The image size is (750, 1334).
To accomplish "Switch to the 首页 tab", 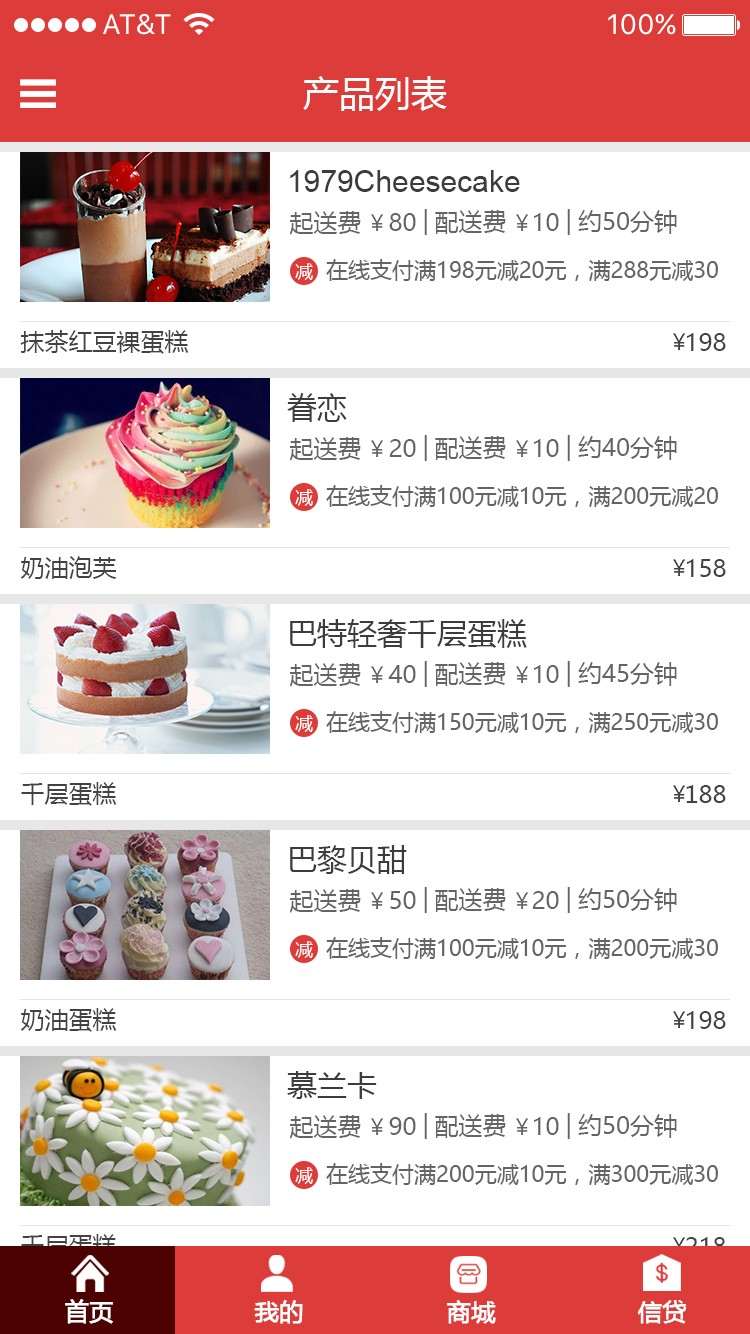I will (x=88, y=1290).
